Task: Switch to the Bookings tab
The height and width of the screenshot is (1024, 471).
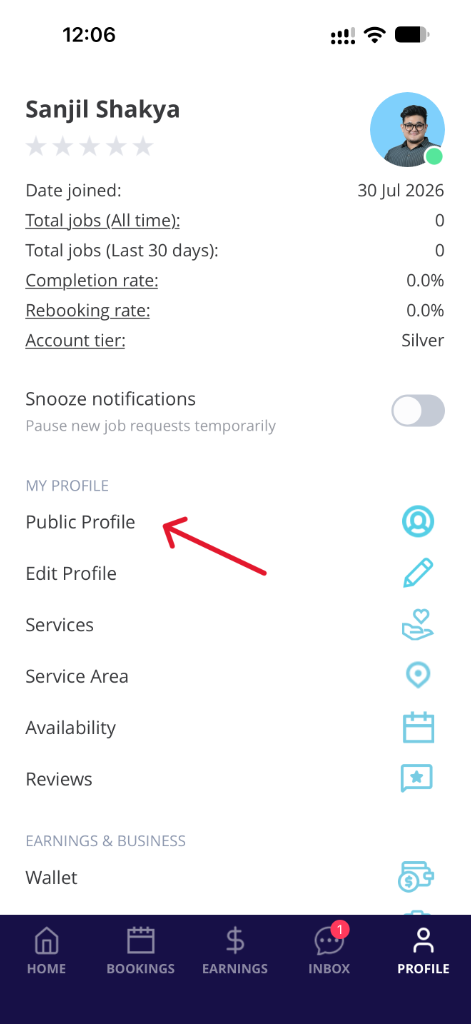Action: pyautogui.click(x=140, y=952)
